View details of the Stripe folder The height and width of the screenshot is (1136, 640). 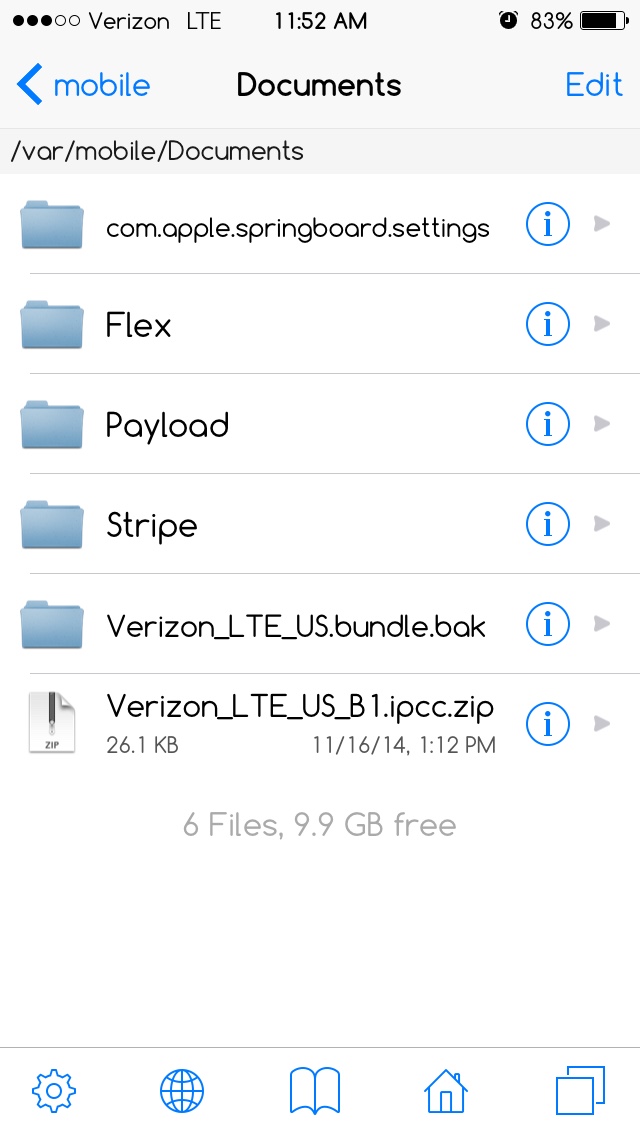[x=547, y=524]
